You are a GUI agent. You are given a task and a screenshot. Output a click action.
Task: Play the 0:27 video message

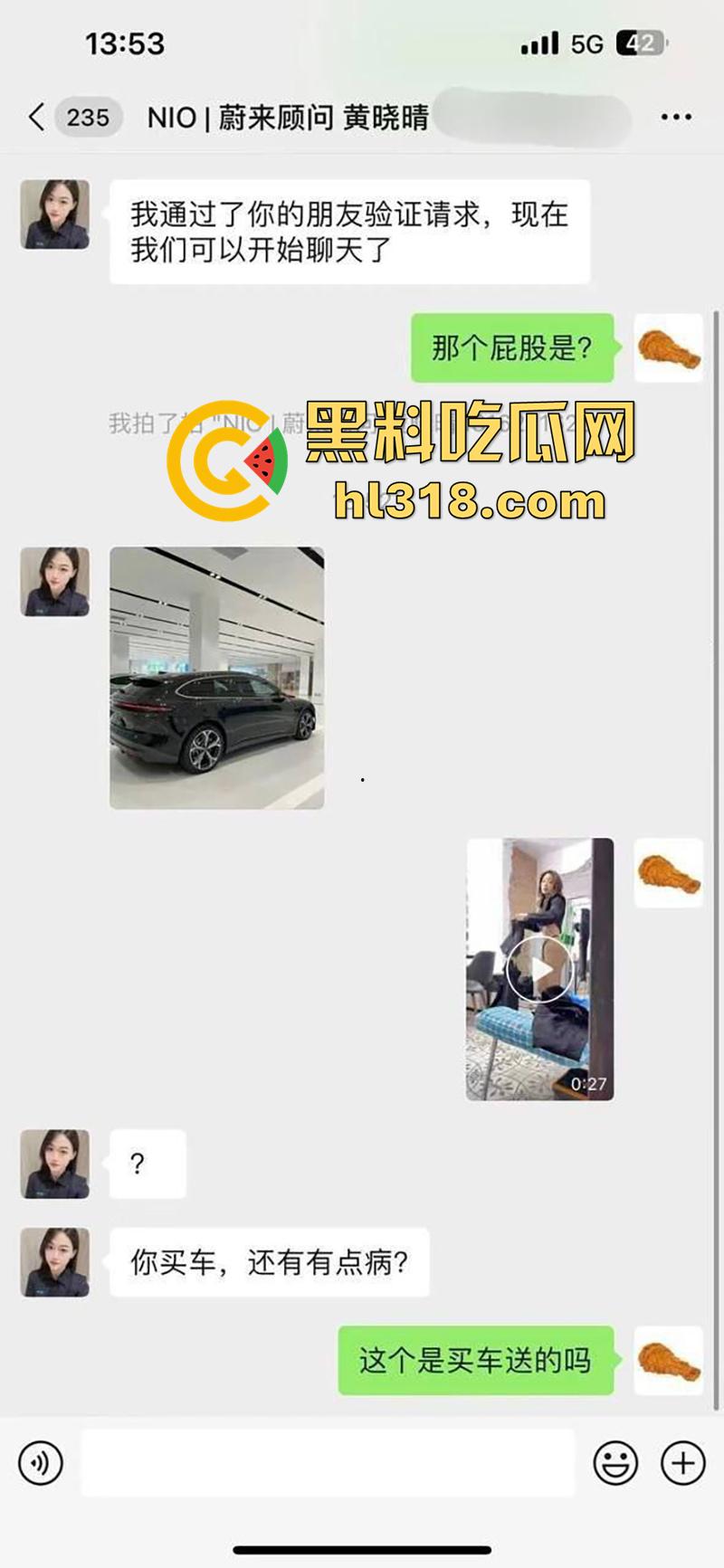click(541, 966)
